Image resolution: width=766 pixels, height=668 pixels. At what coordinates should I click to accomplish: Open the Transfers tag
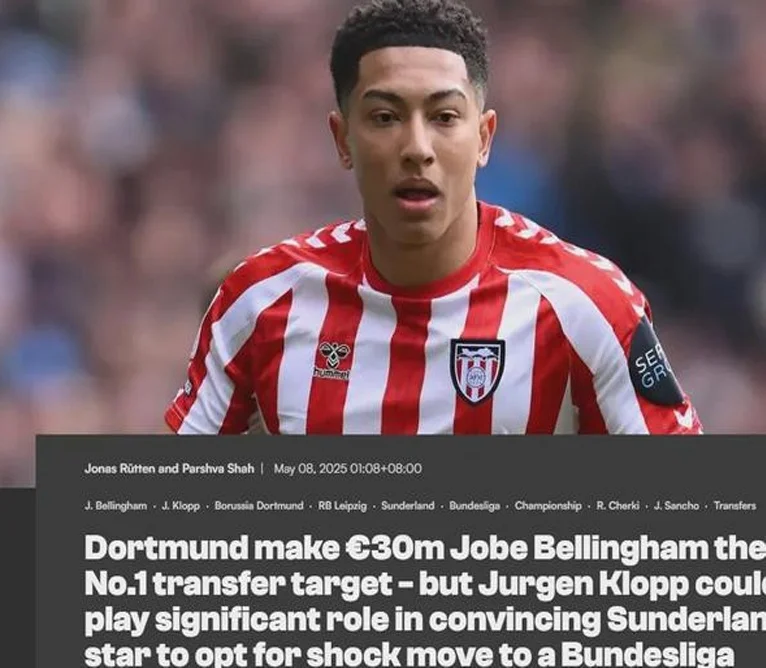pyautogui.click(x=735, y=506)
